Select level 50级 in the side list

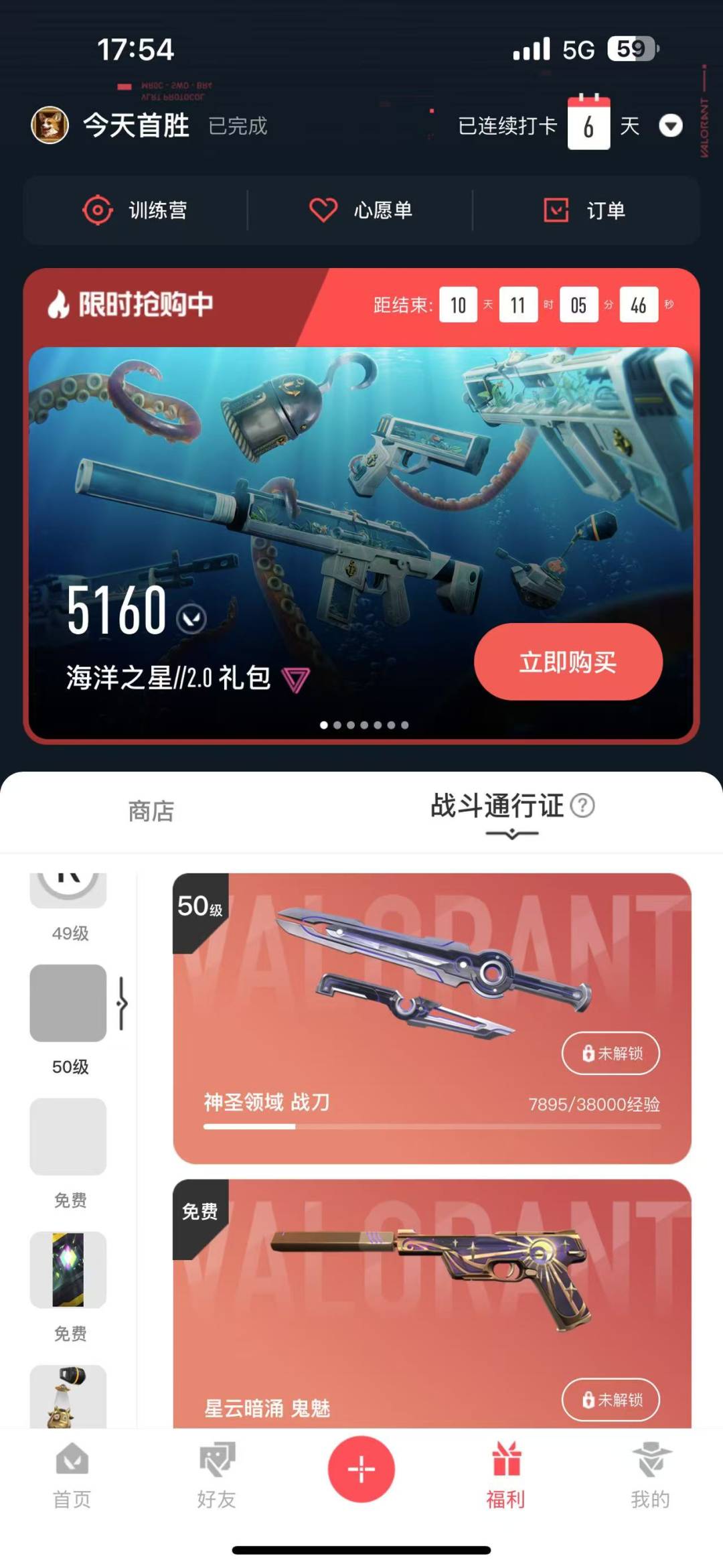pyautogui.click(x=69, y=1019)
